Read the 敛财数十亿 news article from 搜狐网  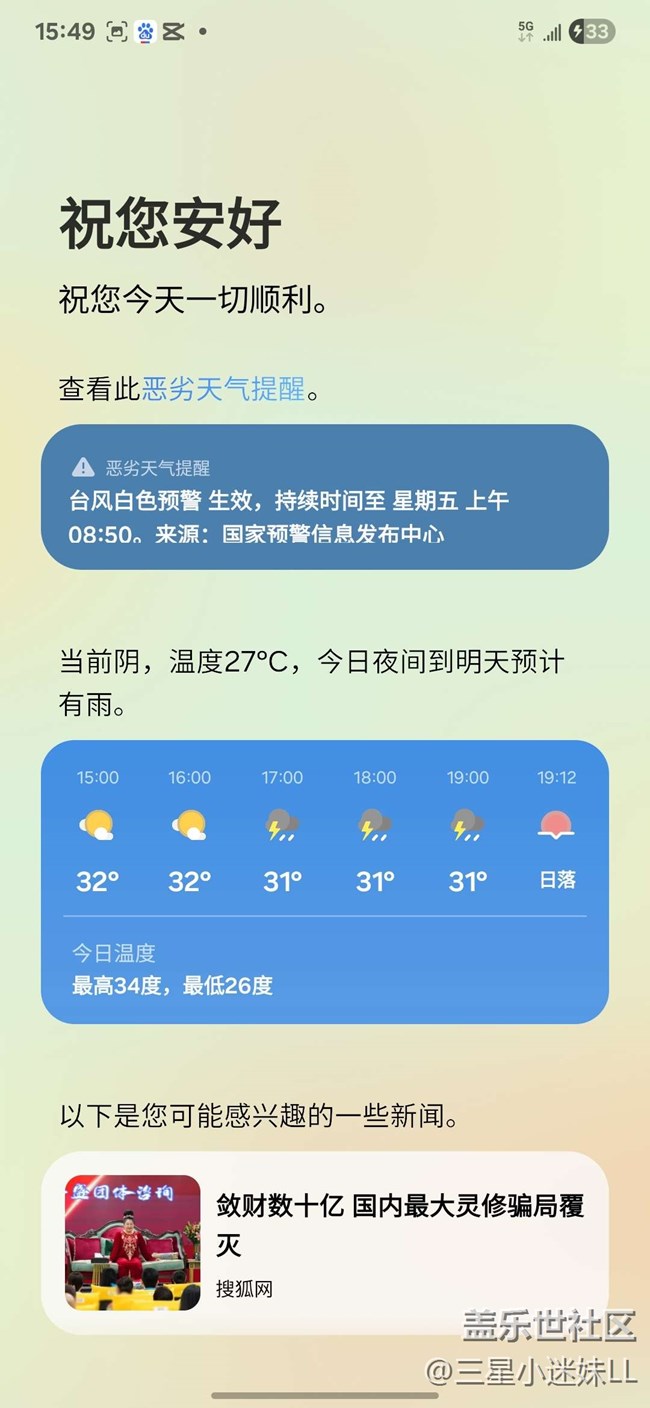[x=398, y=1225]
